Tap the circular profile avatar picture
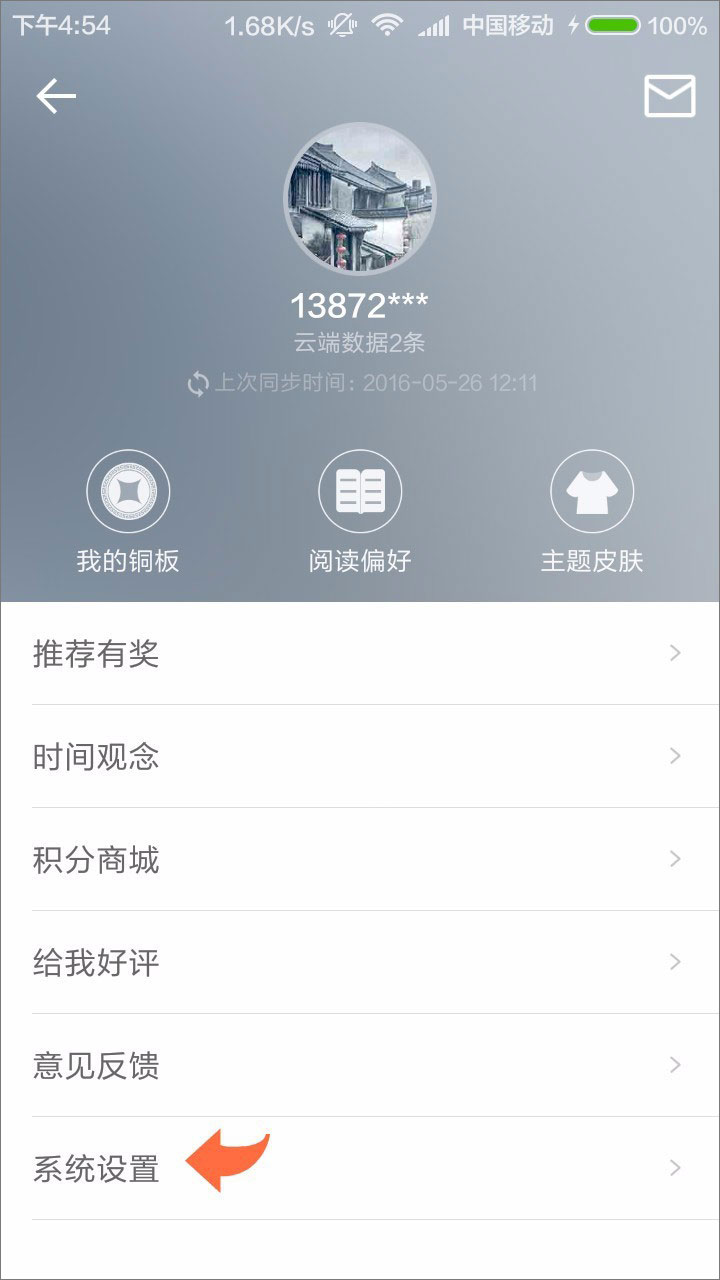The width and height of the screenshot is (720, 1280). [360, 198]
